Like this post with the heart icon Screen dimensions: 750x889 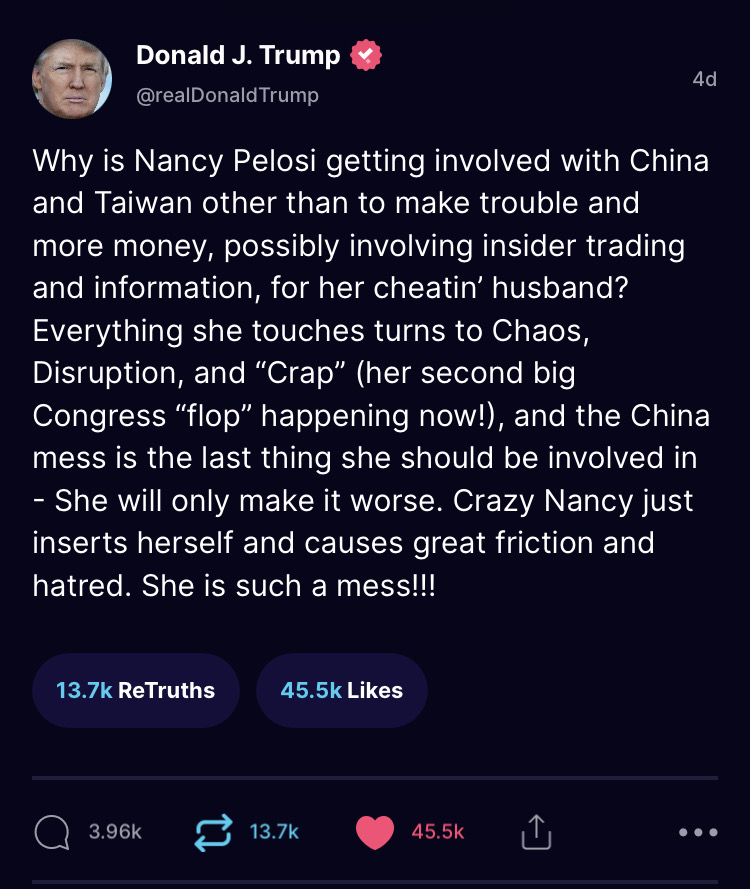375,832
